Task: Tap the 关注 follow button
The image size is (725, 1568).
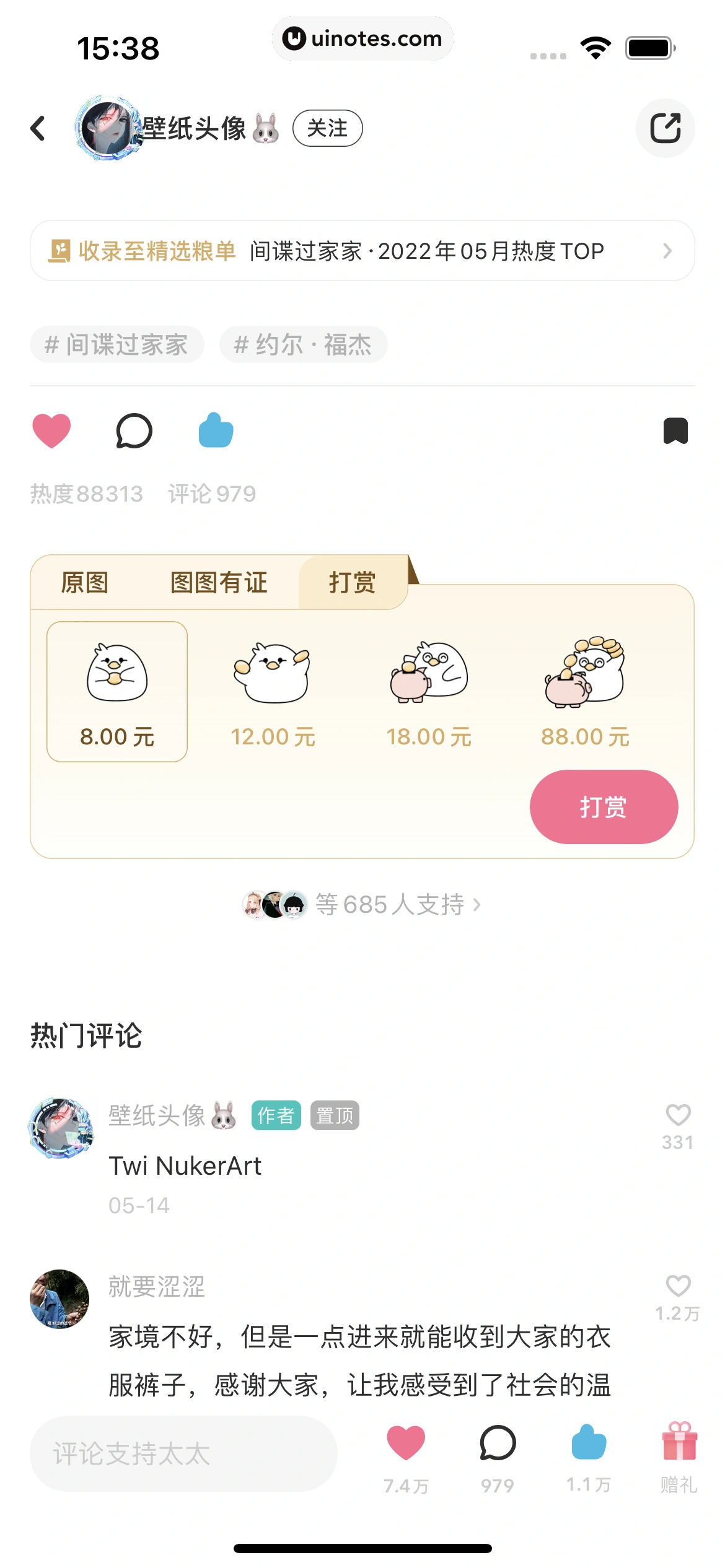Action: [x=328, y=128]
